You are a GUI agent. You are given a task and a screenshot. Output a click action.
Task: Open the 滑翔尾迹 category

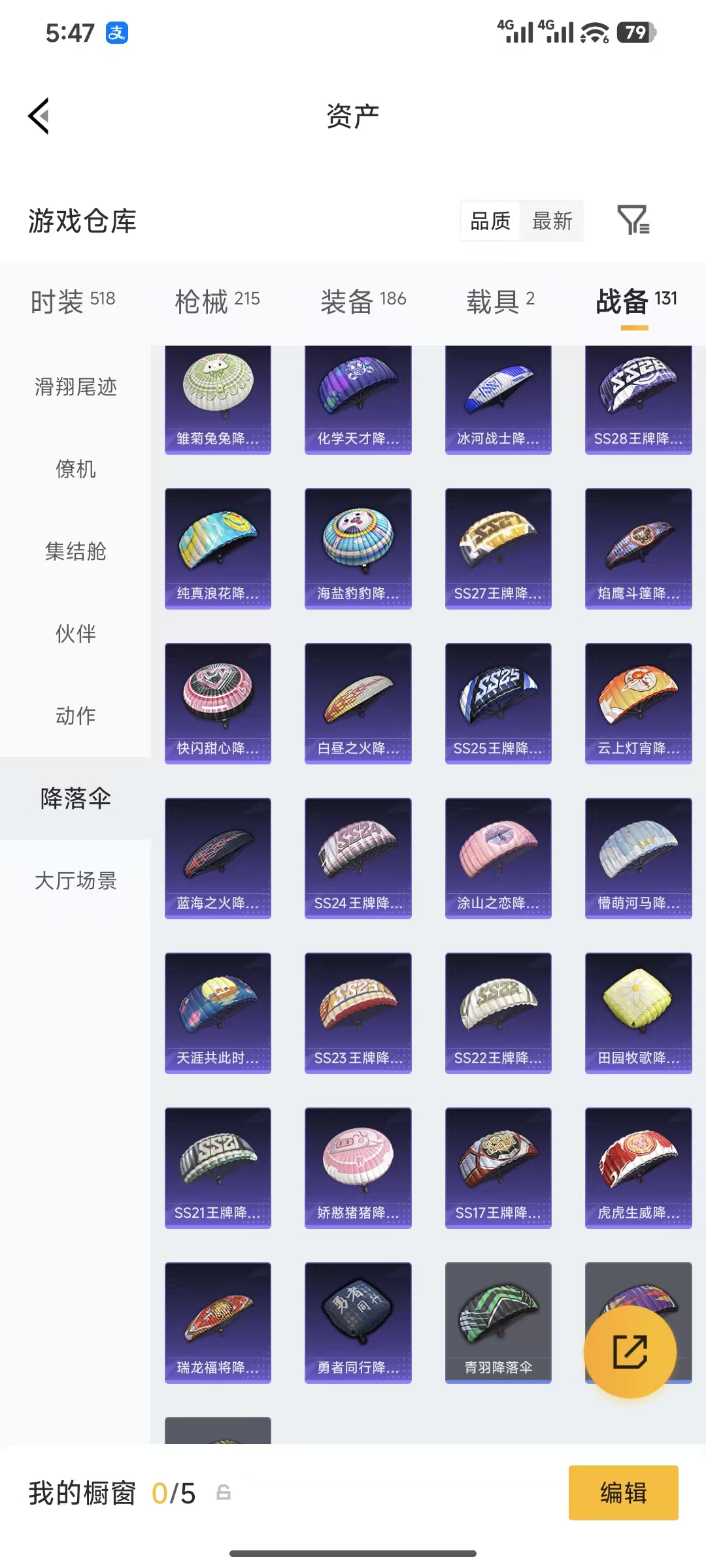pyautogui.click(x=74, y=388)
